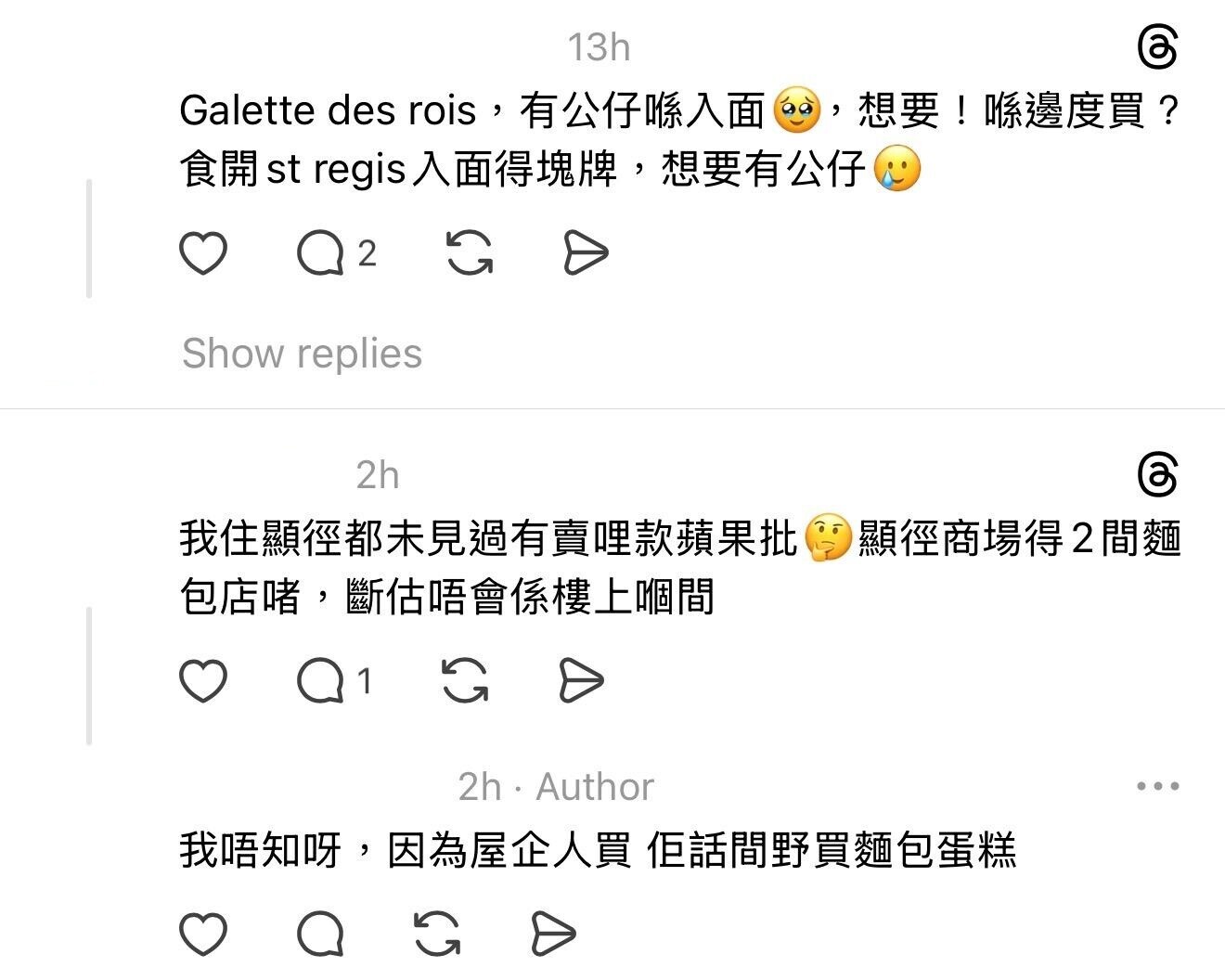Open replies of the 顯徑 comment
This screenshot has width=1225, height=980.
tap(321, 681)
